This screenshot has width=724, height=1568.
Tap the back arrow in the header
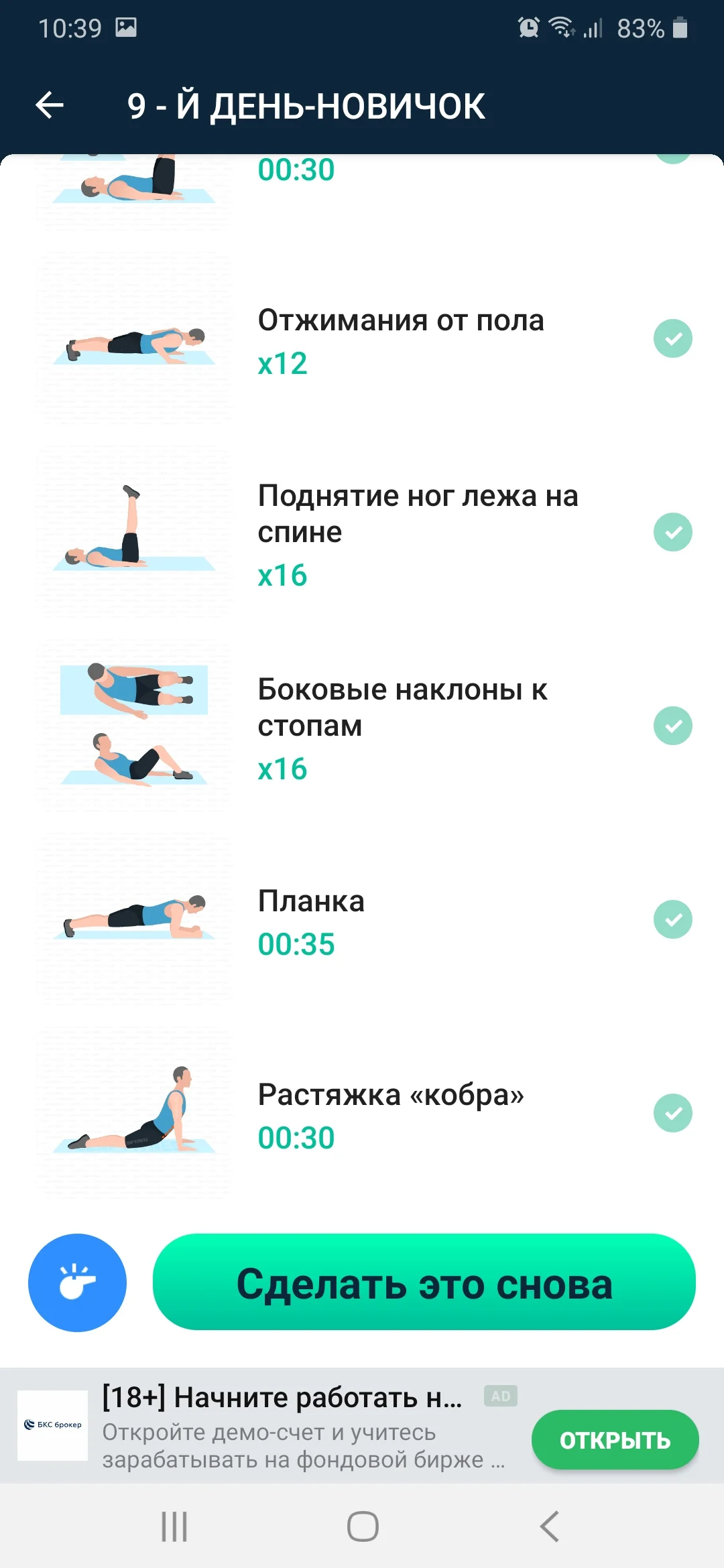[48, 105]
